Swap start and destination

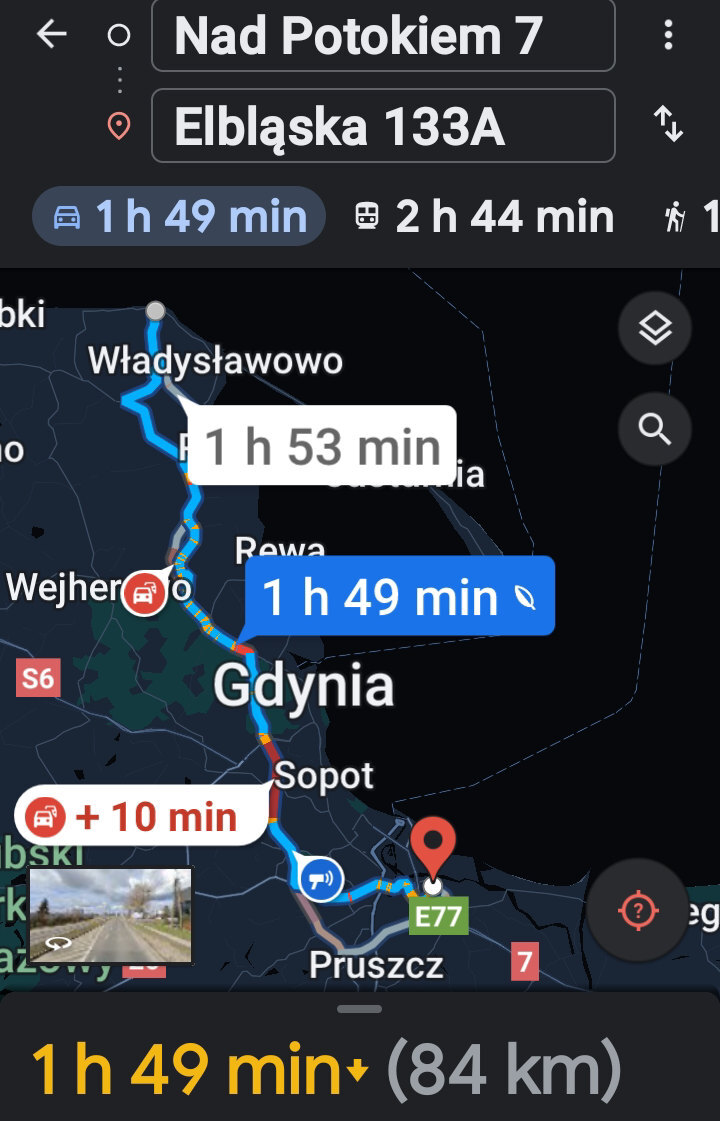(668, 125)
